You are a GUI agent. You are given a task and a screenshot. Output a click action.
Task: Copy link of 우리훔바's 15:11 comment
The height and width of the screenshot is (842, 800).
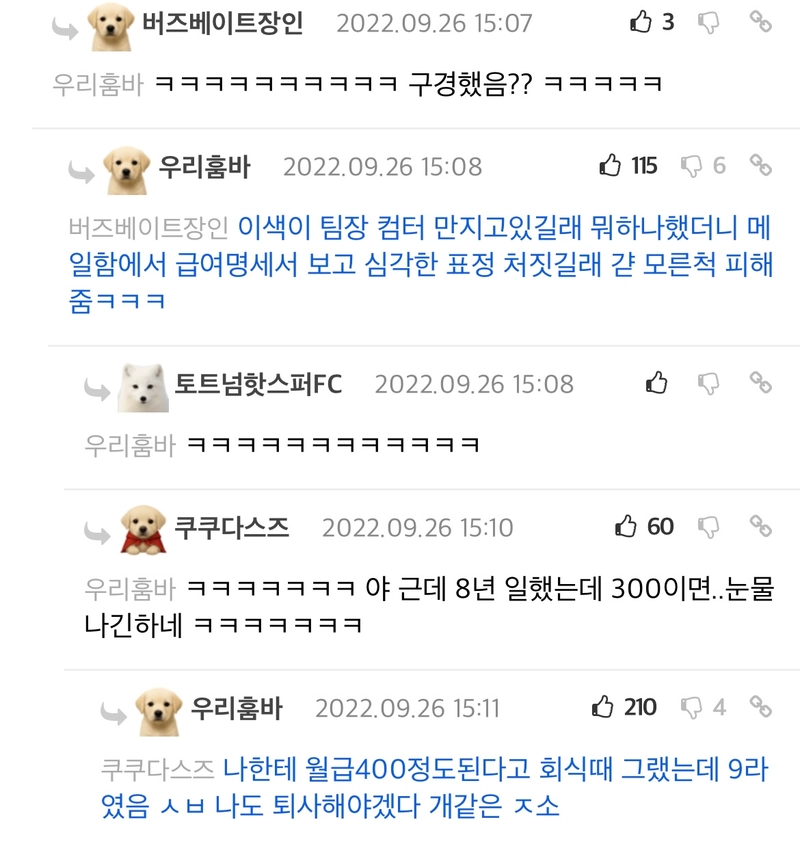[x=761, y=708]
